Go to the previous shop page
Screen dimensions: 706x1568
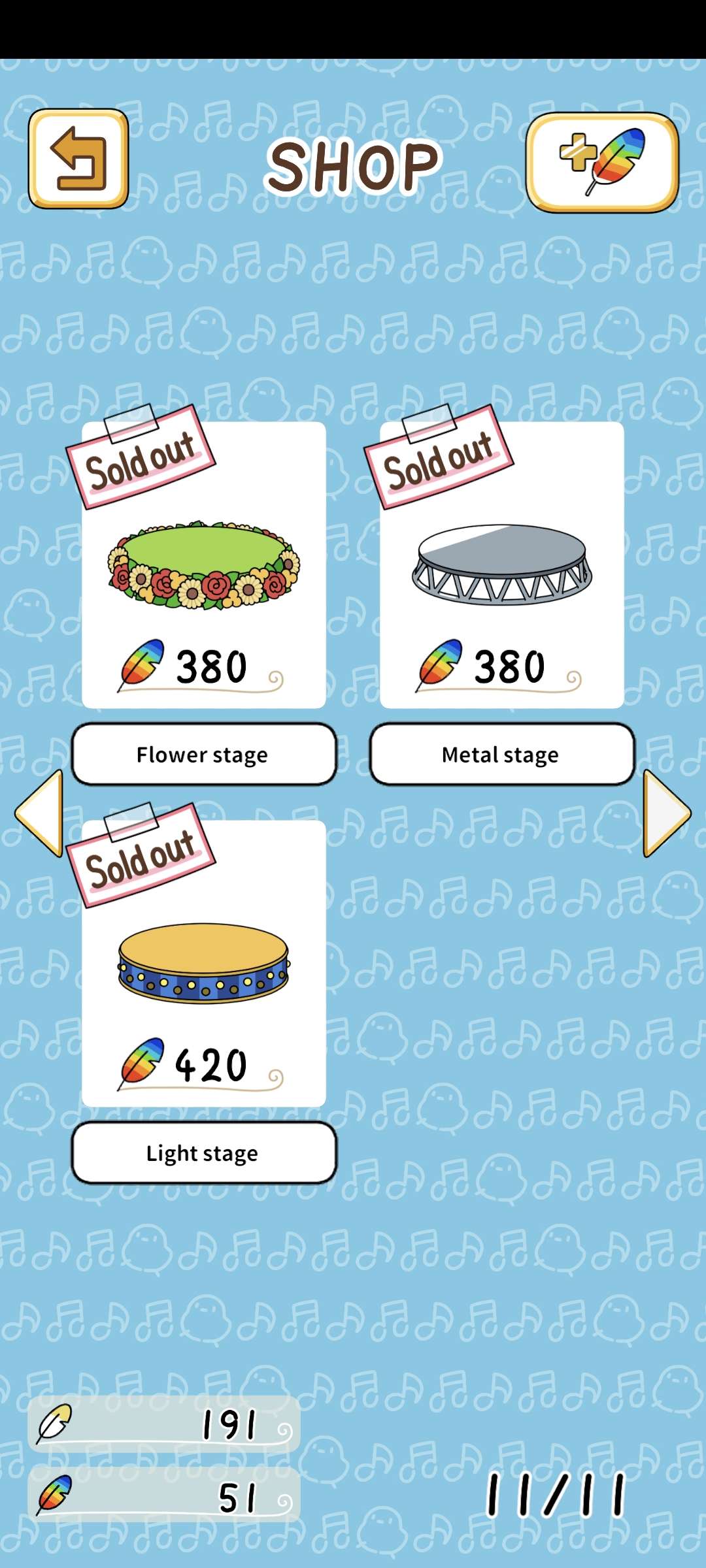click(40, 813)
